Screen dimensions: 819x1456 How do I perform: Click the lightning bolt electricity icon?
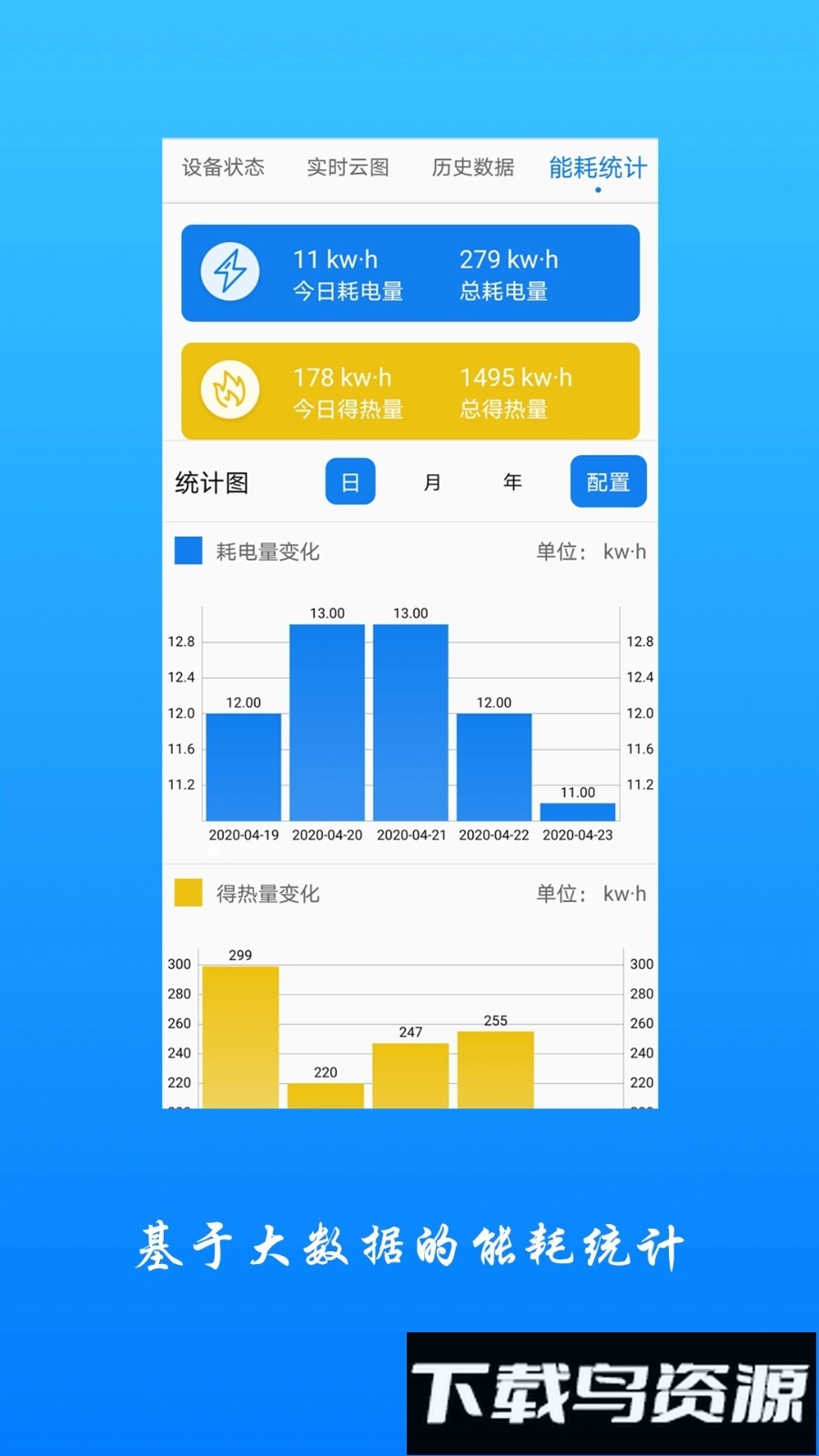tap(229, 272)
